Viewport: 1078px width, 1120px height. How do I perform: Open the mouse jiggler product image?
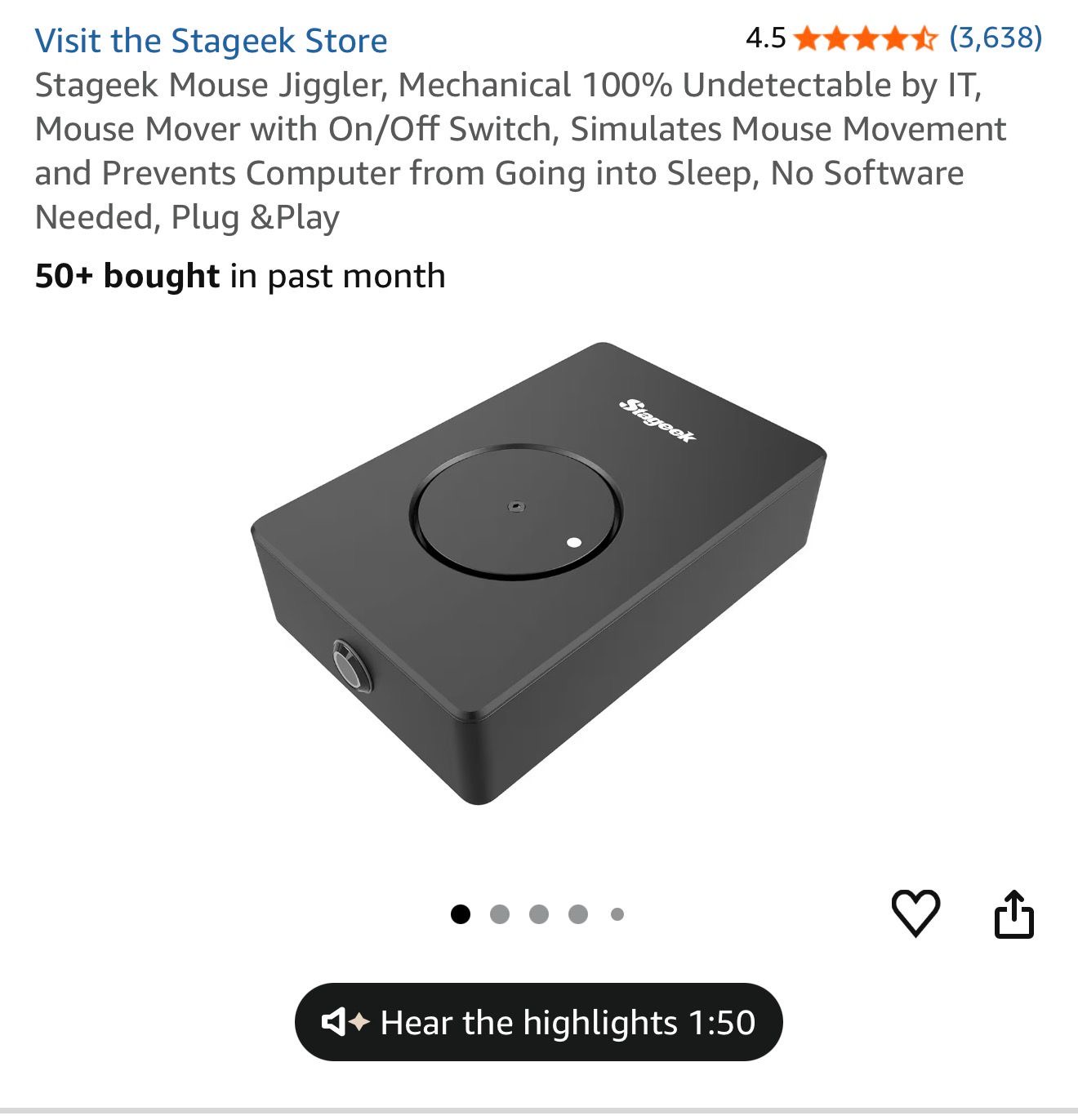tap(538, 573)
